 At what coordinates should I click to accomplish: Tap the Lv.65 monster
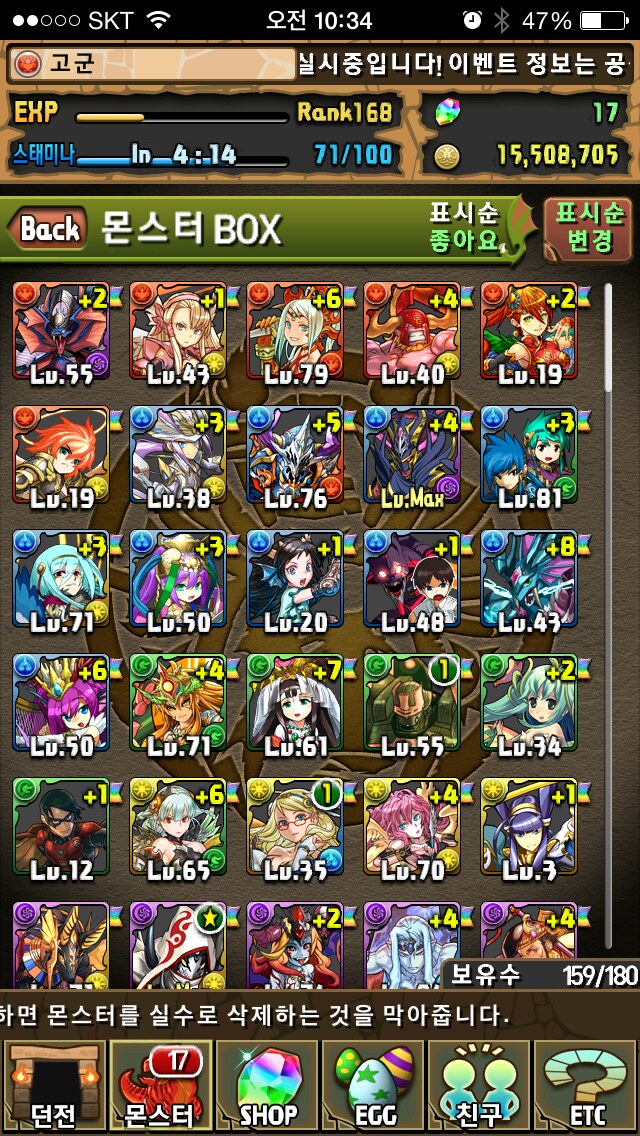[177, 829]
